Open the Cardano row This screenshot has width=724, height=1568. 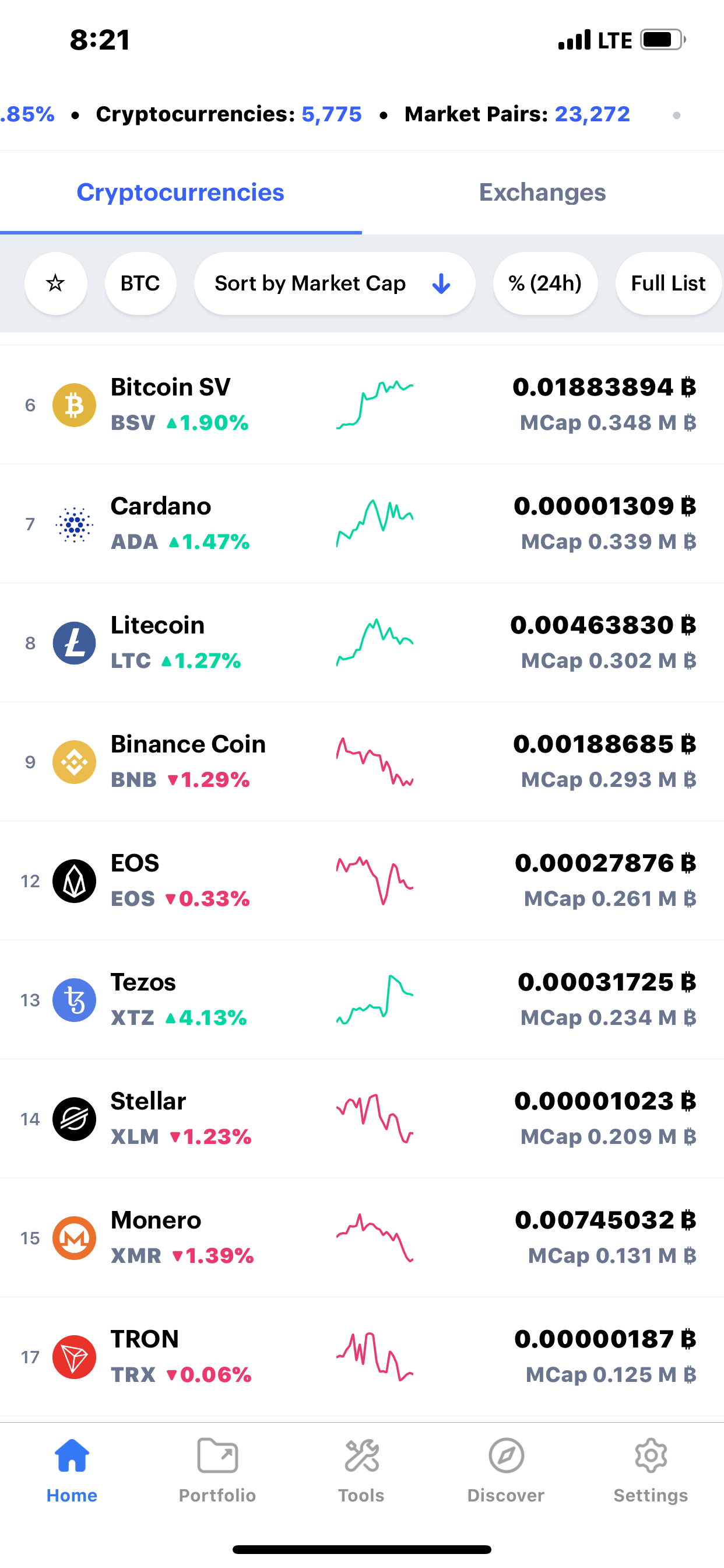tap(361, 523)
